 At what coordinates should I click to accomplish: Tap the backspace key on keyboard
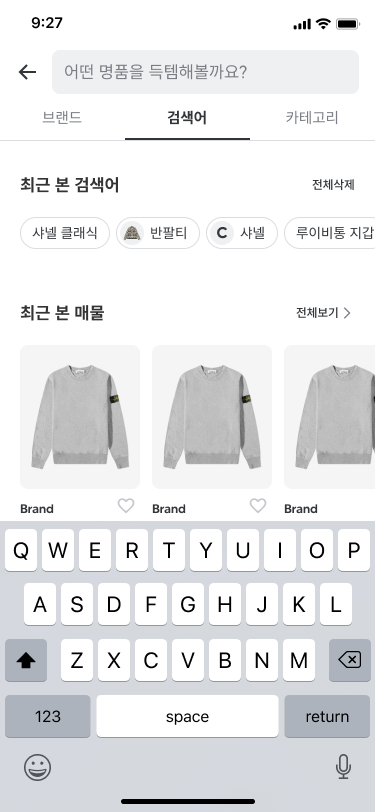[x=349, y=660]
